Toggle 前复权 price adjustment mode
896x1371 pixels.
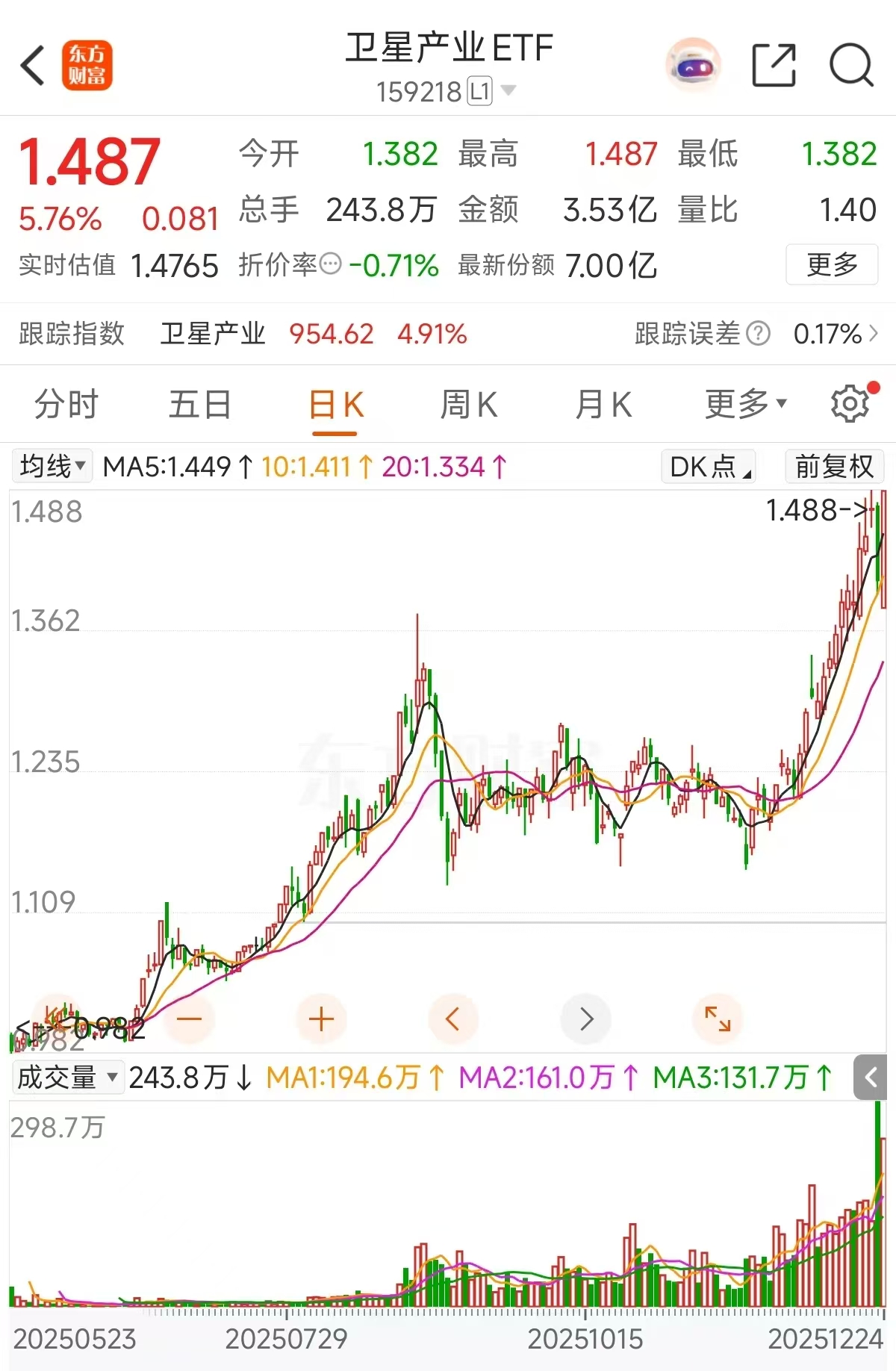pyautogui.click(x=833, y=466)
